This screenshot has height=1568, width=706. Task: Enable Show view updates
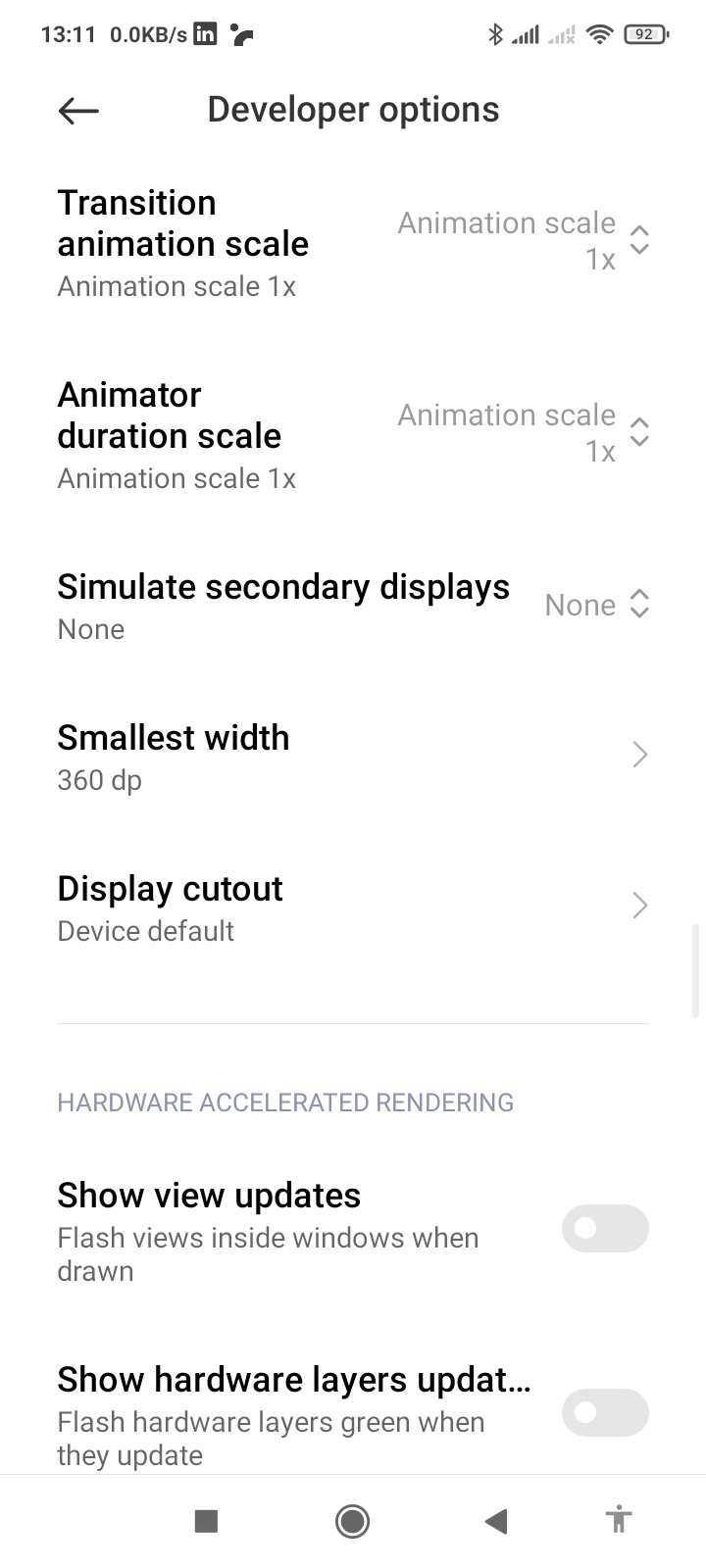[604, 1229]
